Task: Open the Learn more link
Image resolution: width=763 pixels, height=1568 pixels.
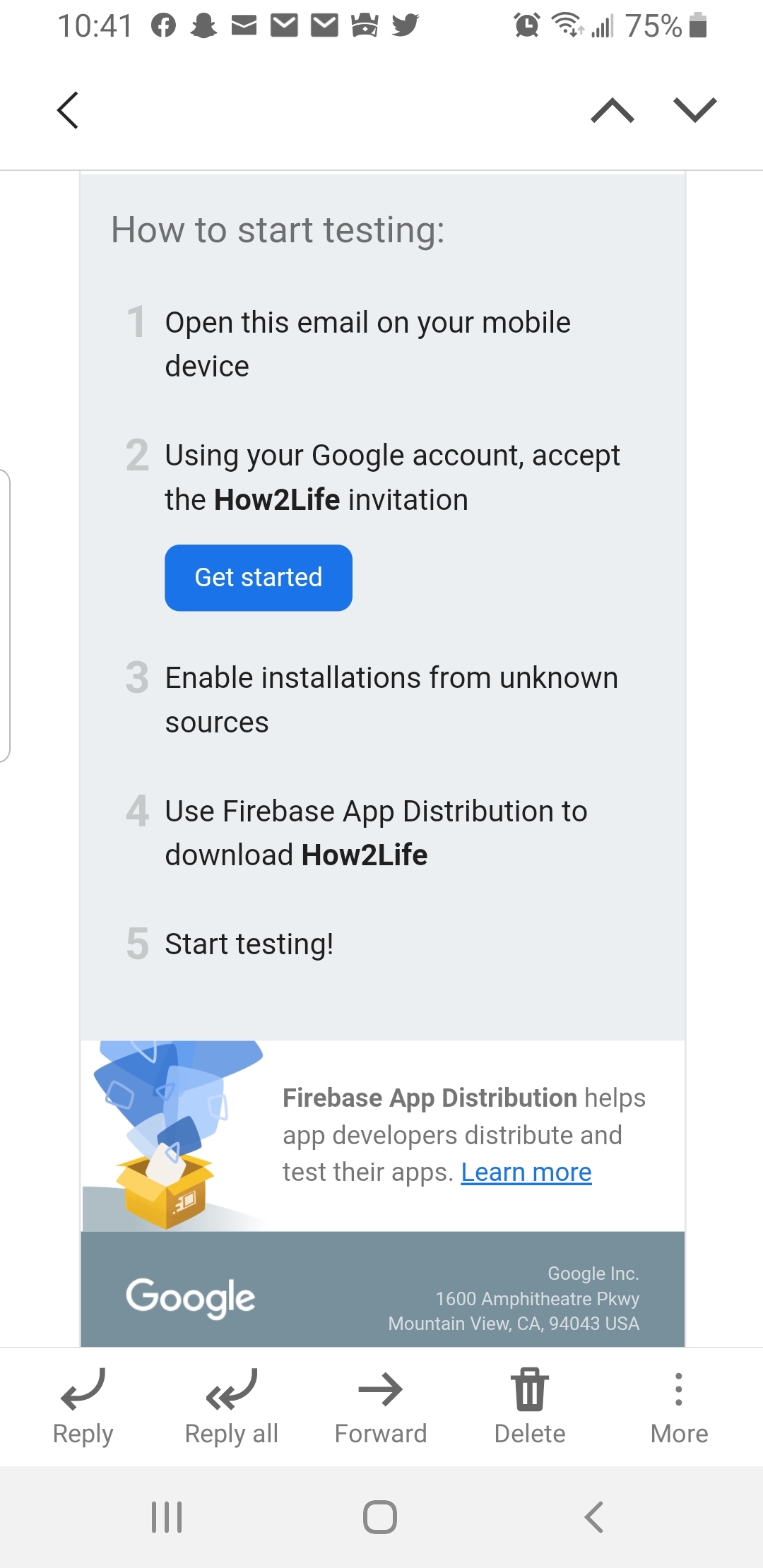Action: pos(526,1172)
